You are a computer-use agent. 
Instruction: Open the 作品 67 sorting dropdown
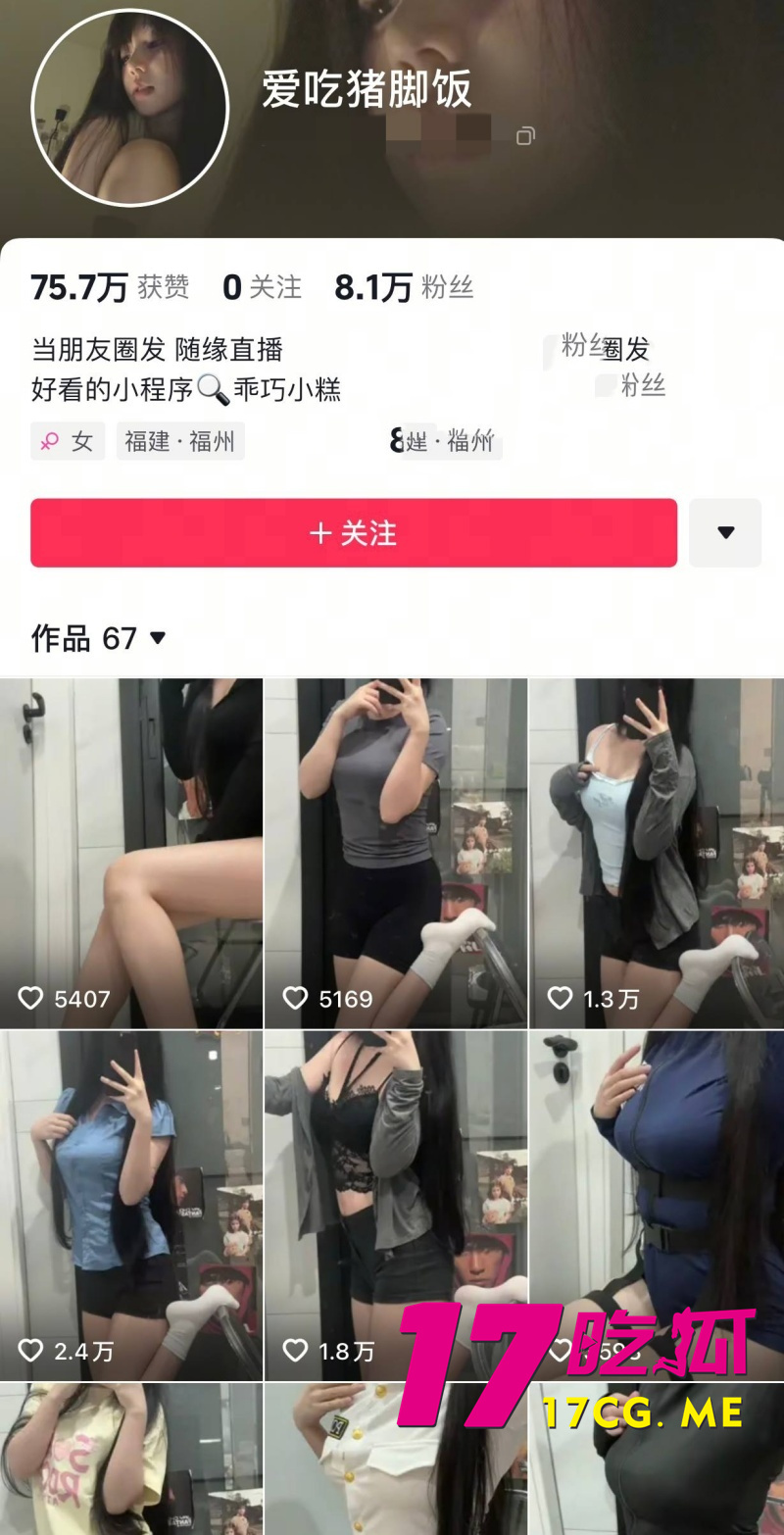click(99, 639)
